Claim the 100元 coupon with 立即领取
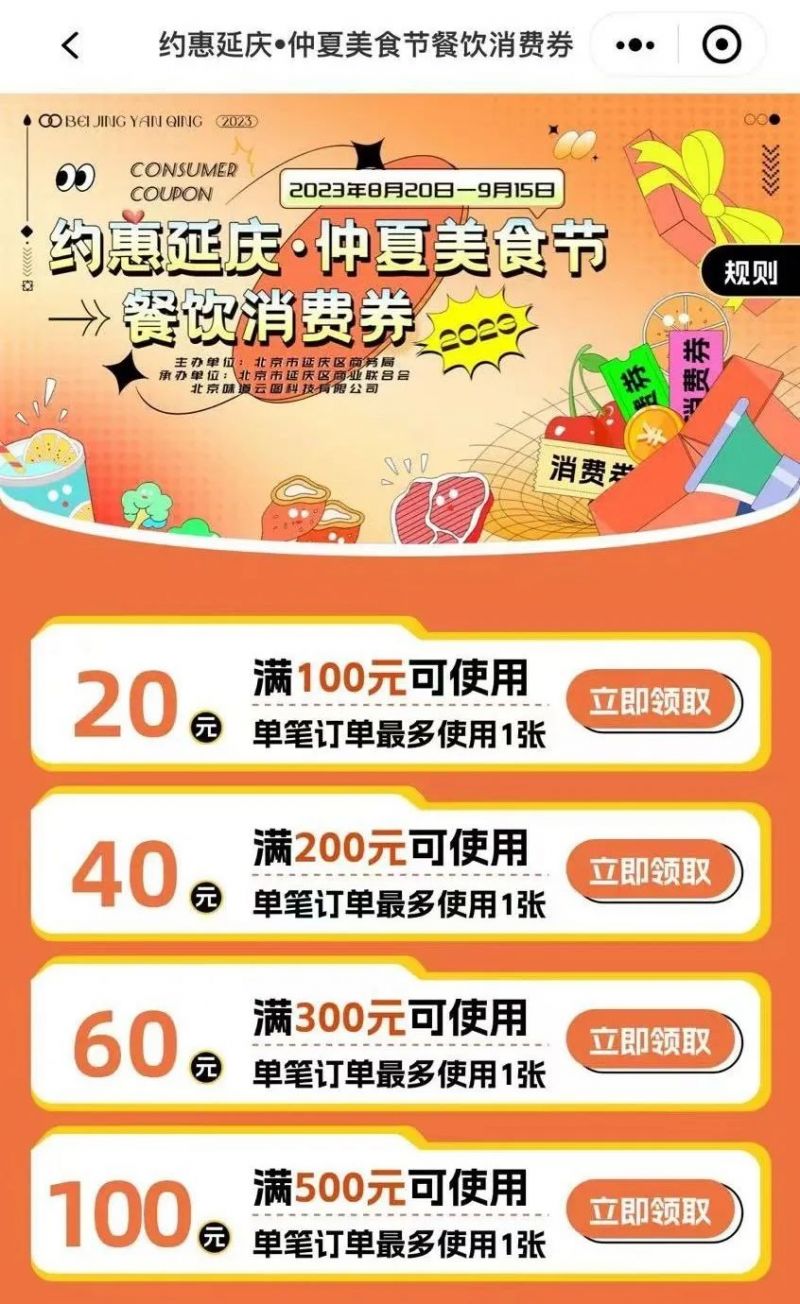Screen dimensions: 800x1304 651,1211
